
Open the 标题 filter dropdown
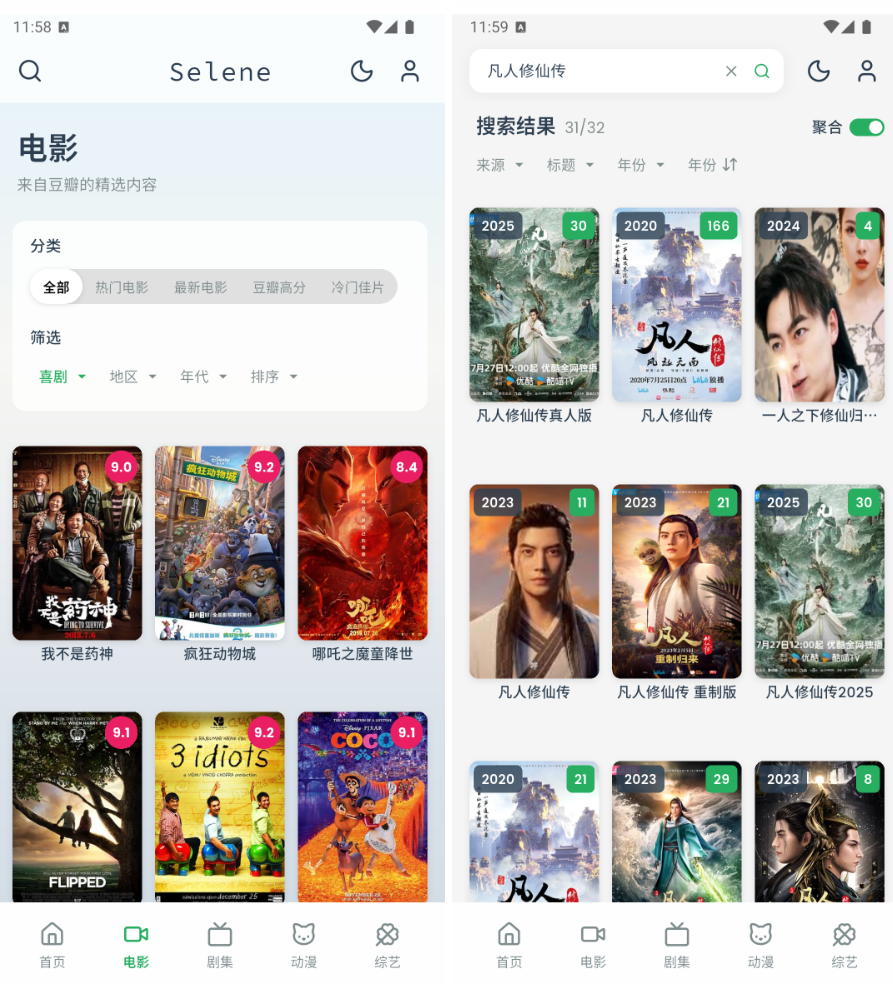click(570, 165)
